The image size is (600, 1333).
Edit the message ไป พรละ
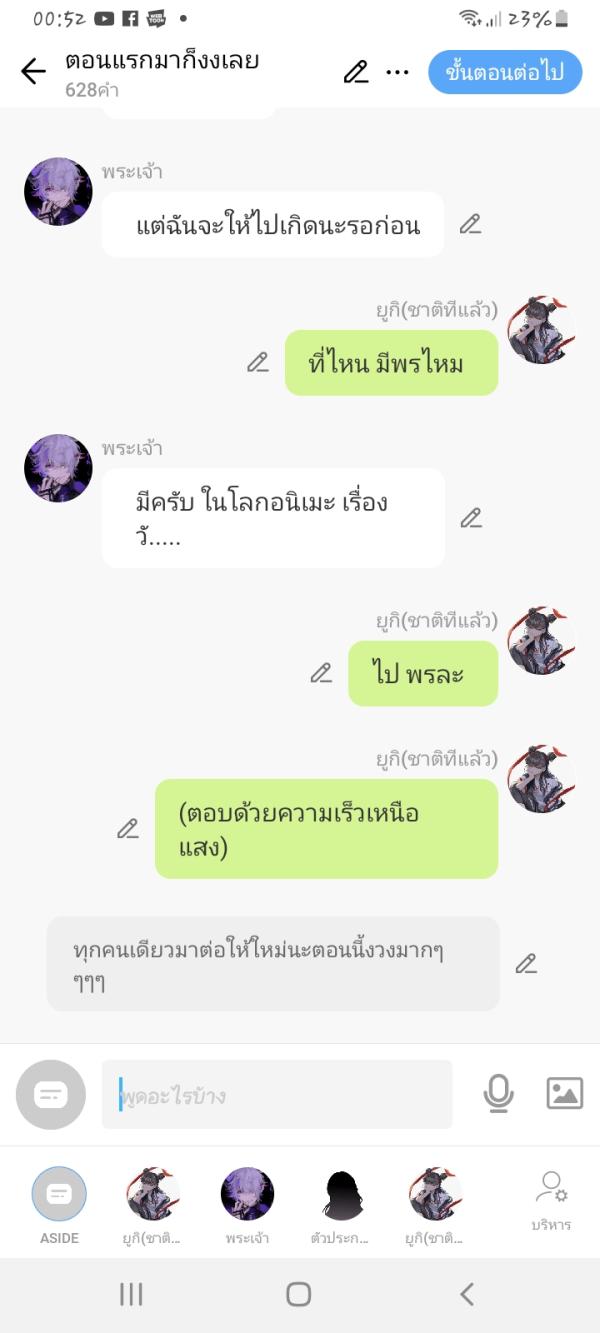click(x=321, y=673)
